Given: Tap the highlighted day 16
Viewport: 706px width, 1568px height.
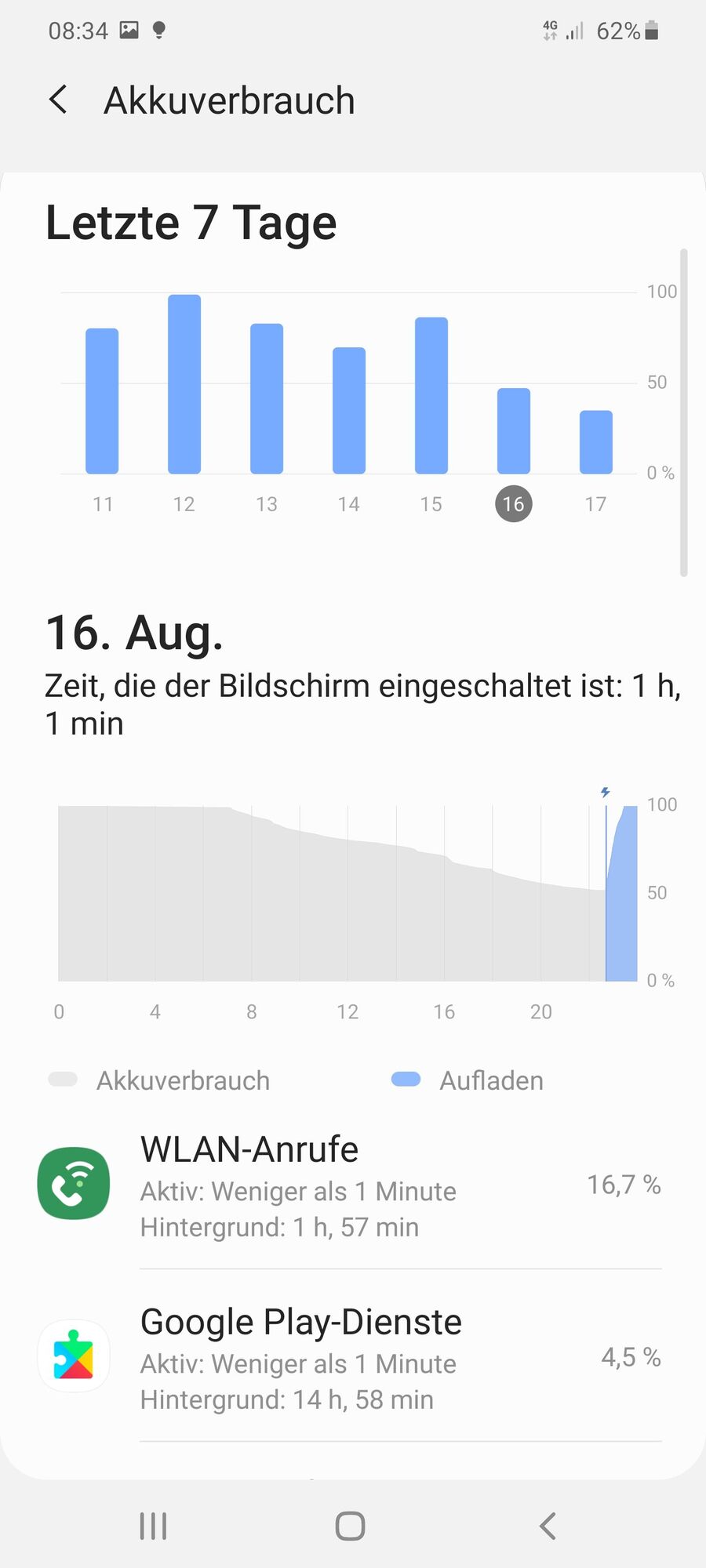Looking at the screenshot, I should pyautogui.click(x=514, y=504).
